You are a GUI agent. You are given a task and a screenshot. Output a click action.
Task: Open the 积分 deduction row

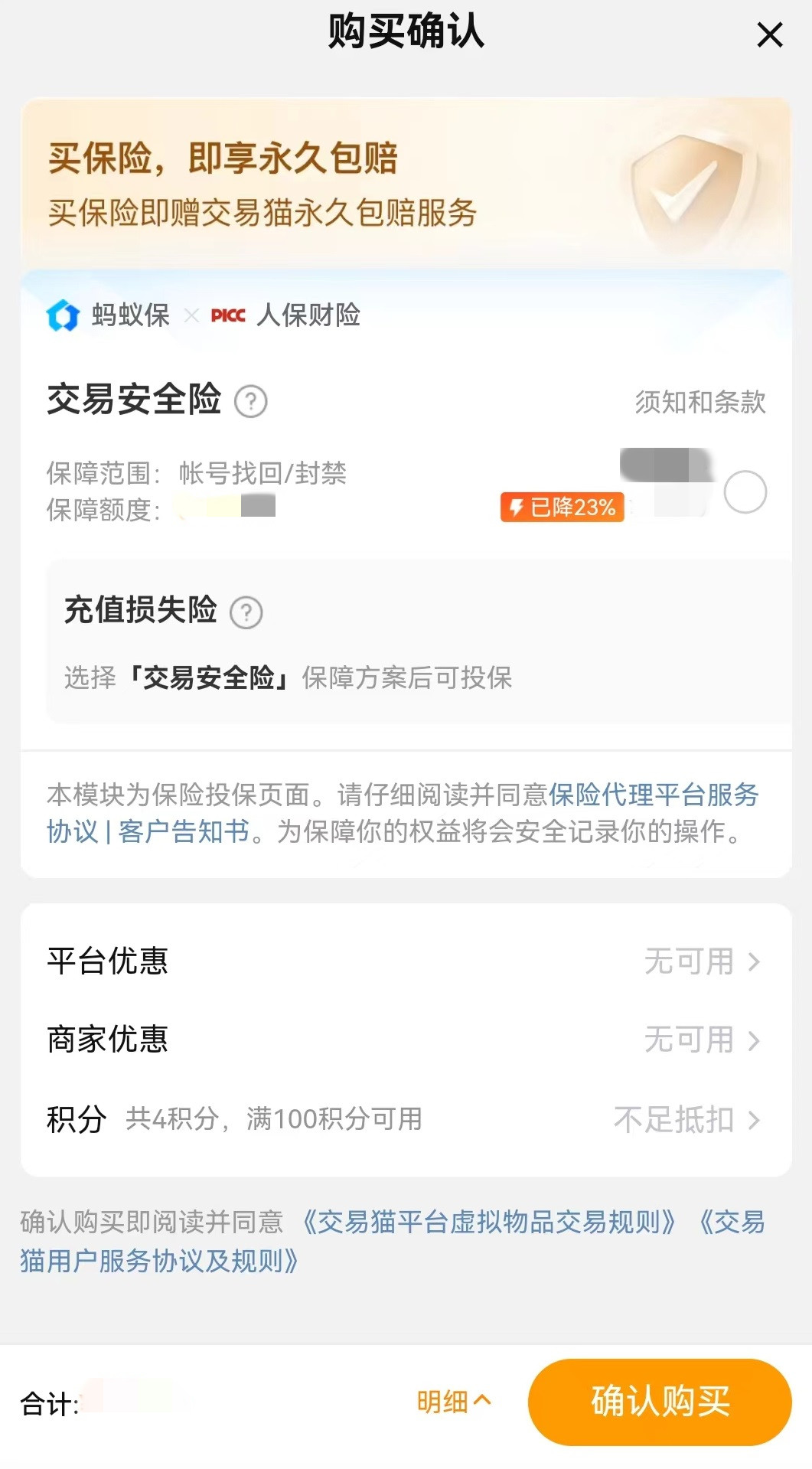[x=406, y=1120]
